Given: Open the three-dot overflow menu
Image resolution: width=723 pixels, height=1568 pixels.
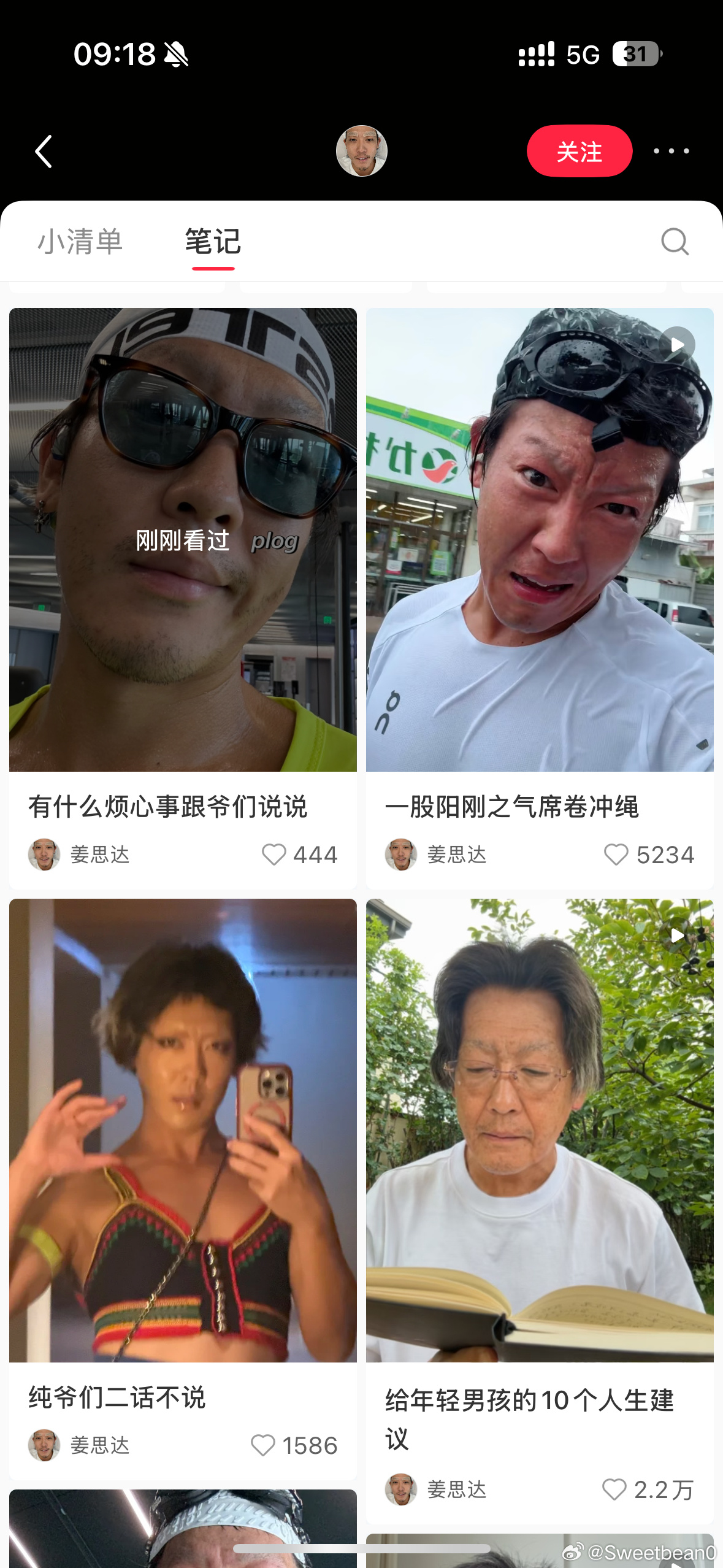Looking at the screenshot, I should pyautogui.click(x=671, y=151).
